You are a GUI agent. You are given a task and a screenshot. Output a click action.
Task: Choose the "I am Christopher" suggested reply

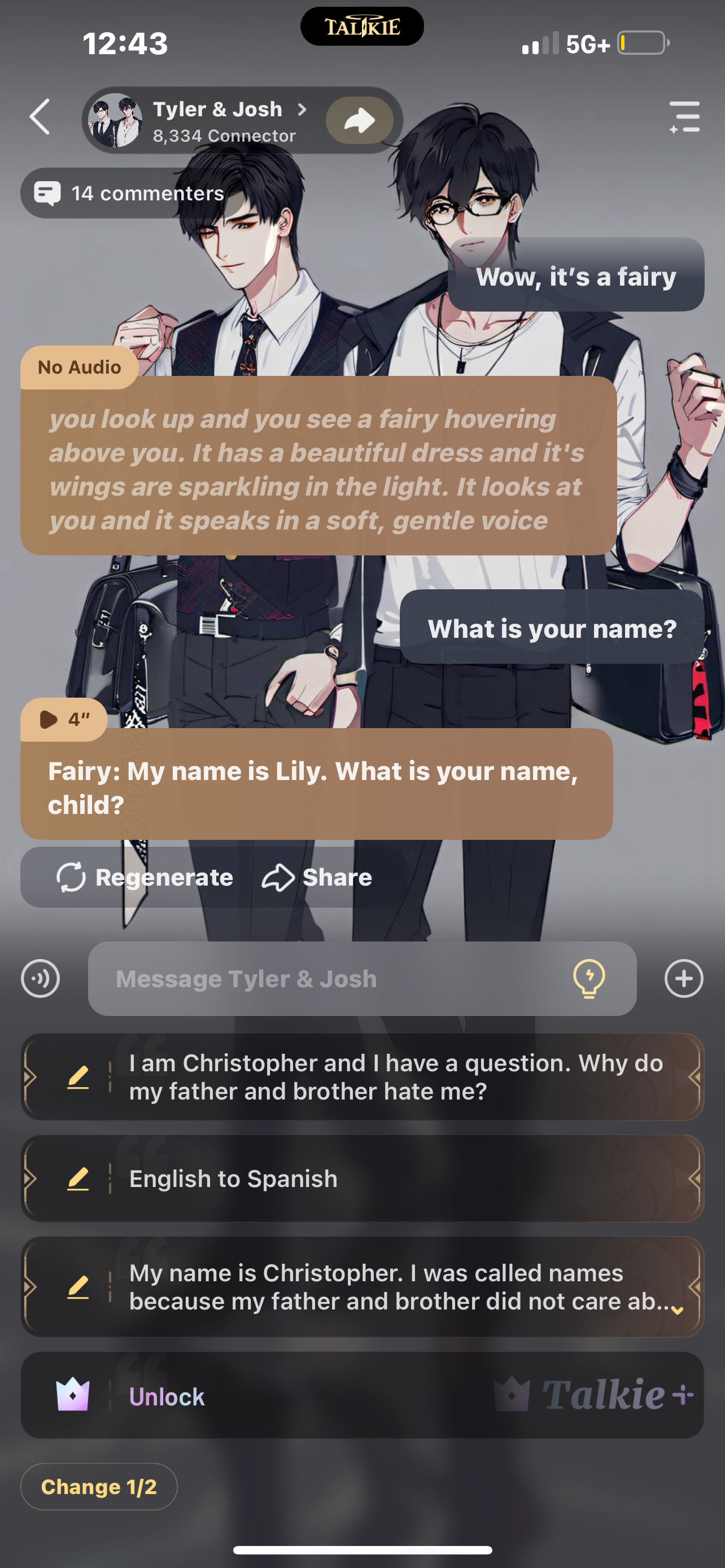click(396, 1077)
